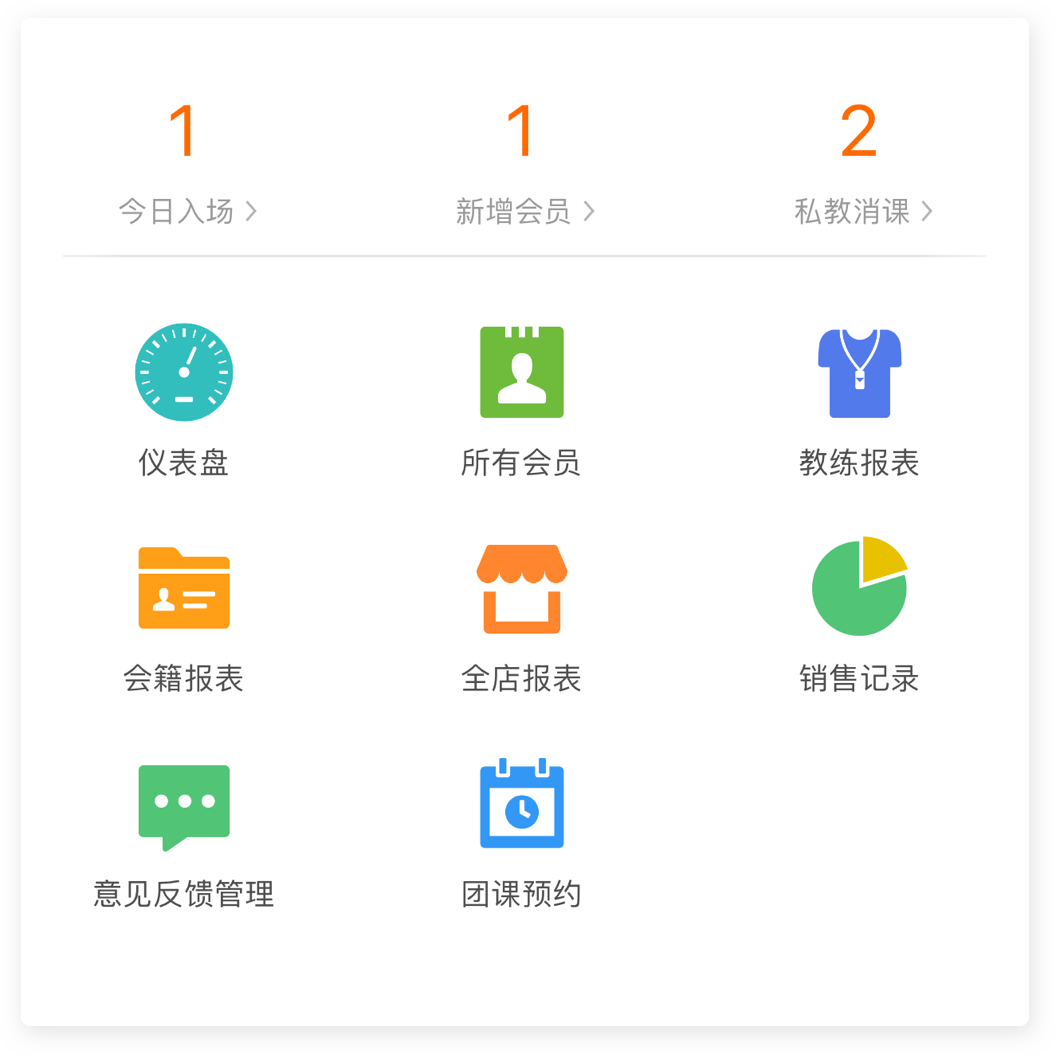1056x1056 pixels.
Task: Open 今日入场 entry statistics
Action: point(187,211)
